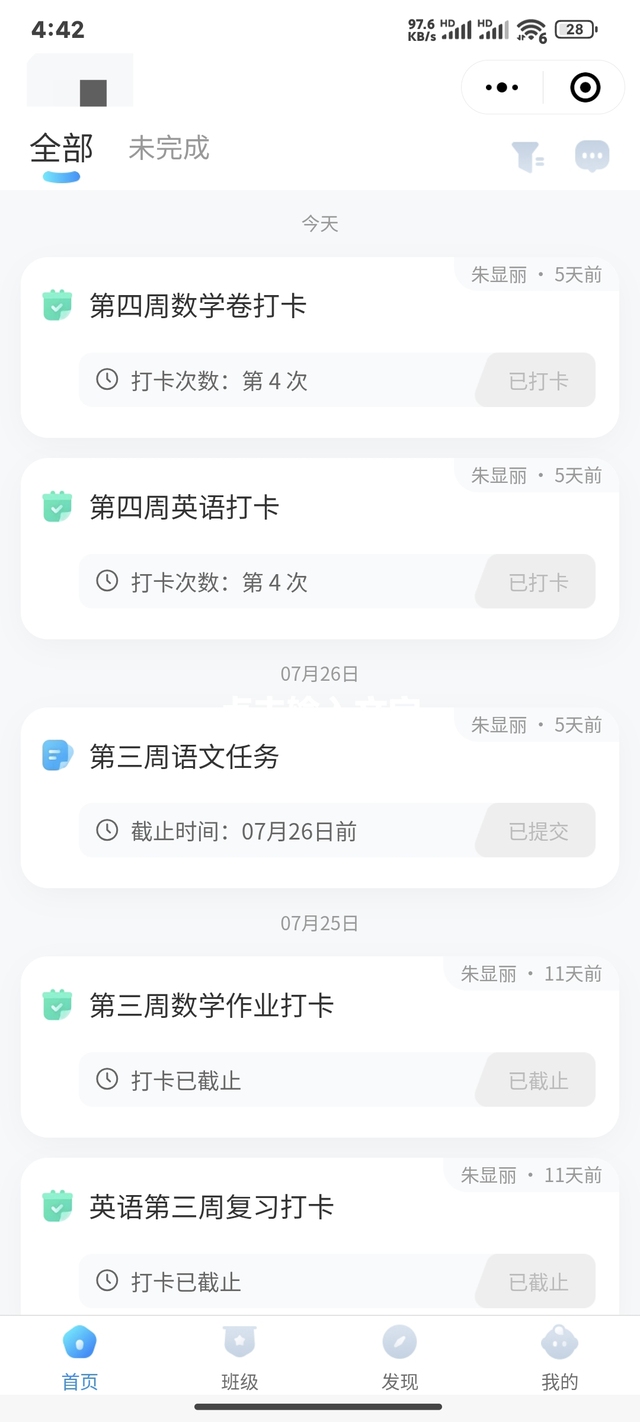Screen dimensions: 640x1422
Task: Open 第三周语文任务 card
Action: click(x=320, y=797)
